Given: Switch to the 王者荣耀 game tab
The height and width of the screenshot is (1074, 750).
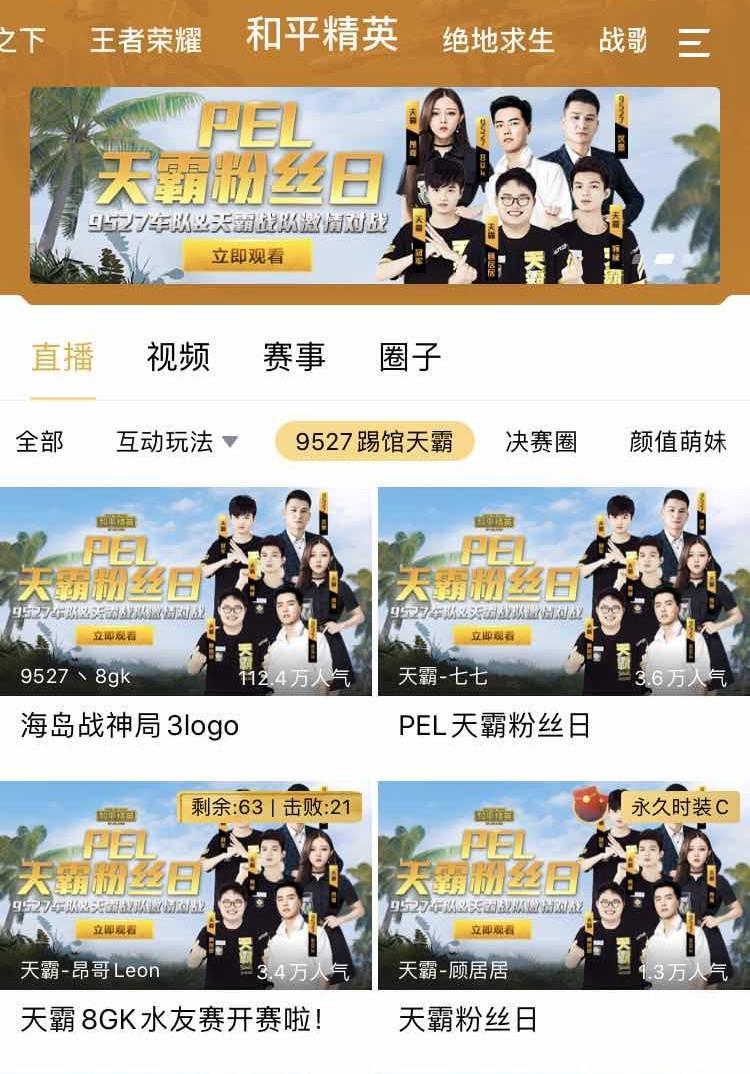Looking at the screenshot, I should 146,40.
